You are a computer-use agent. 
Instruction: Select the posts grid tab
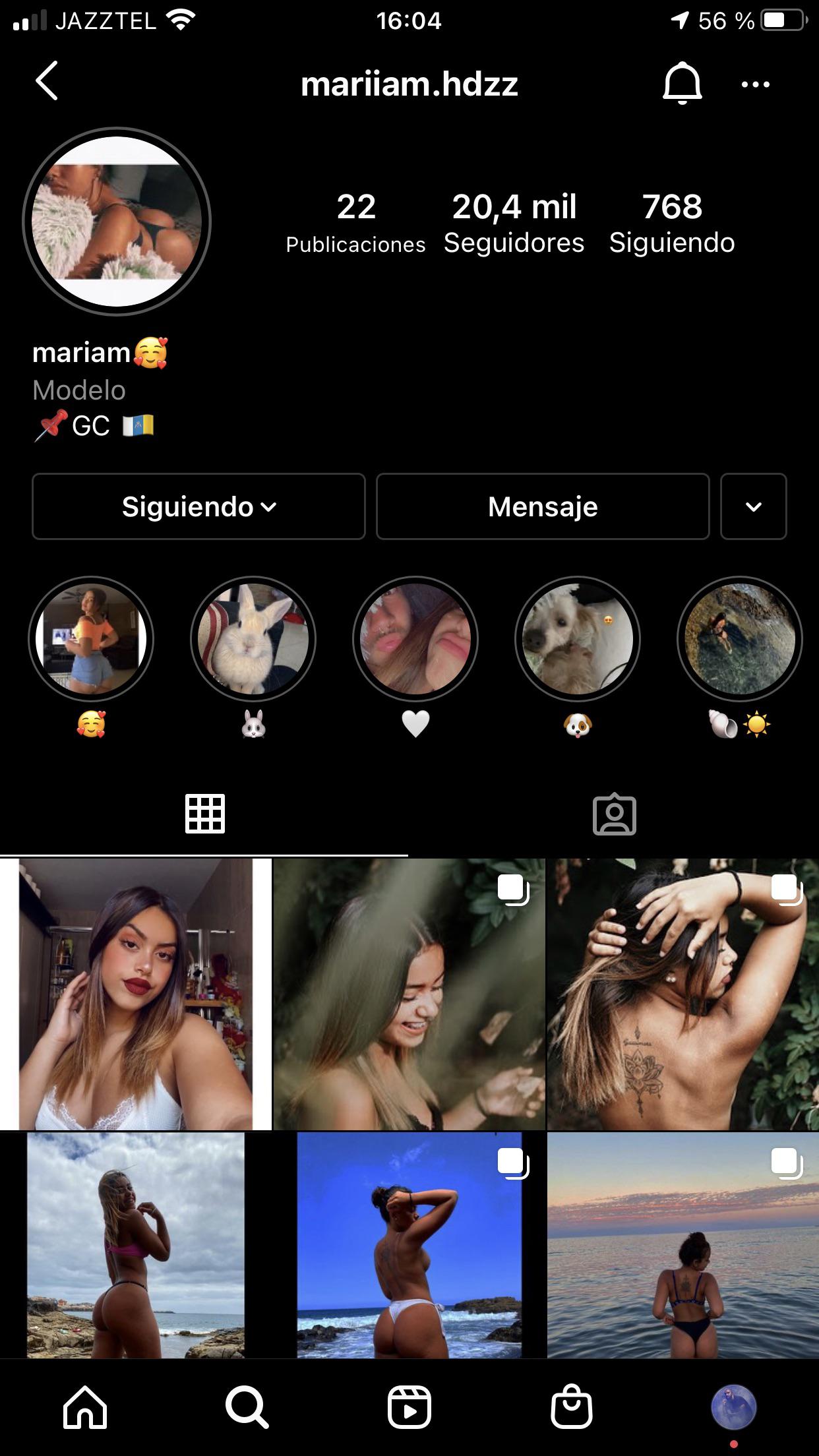[205, 814]
